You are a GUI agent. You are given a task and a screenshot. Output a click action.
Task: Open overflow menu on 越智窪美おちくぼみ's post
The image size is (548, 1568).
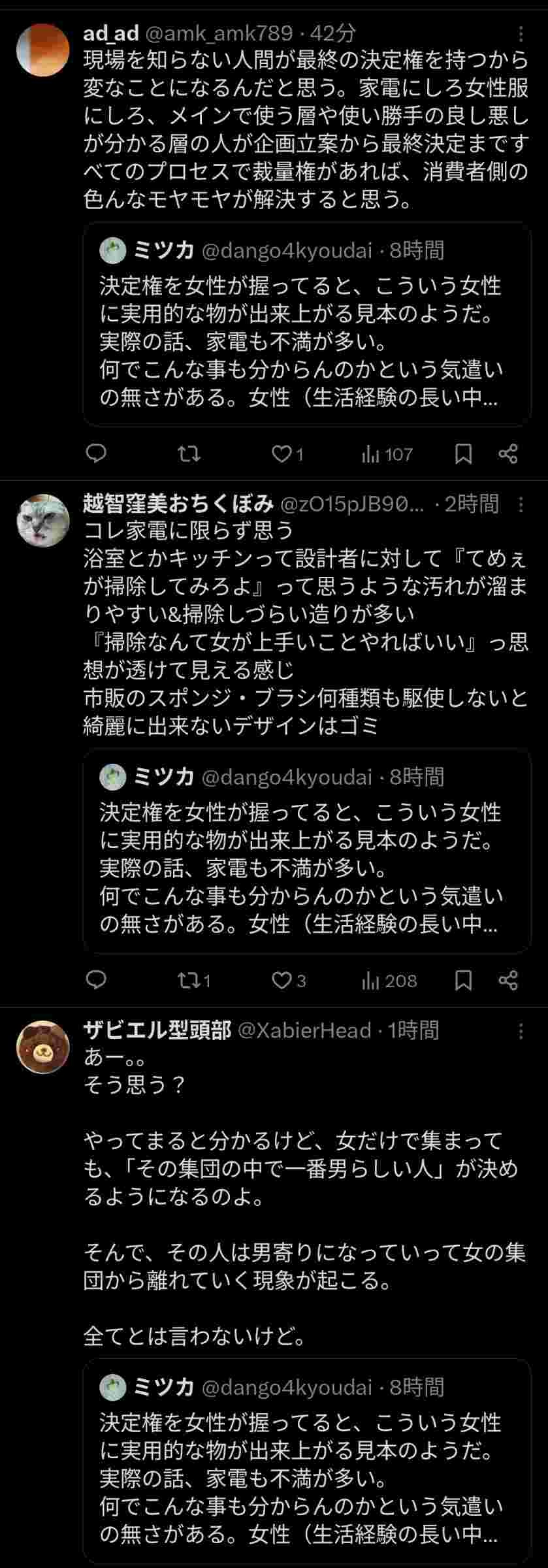point(521,504)
